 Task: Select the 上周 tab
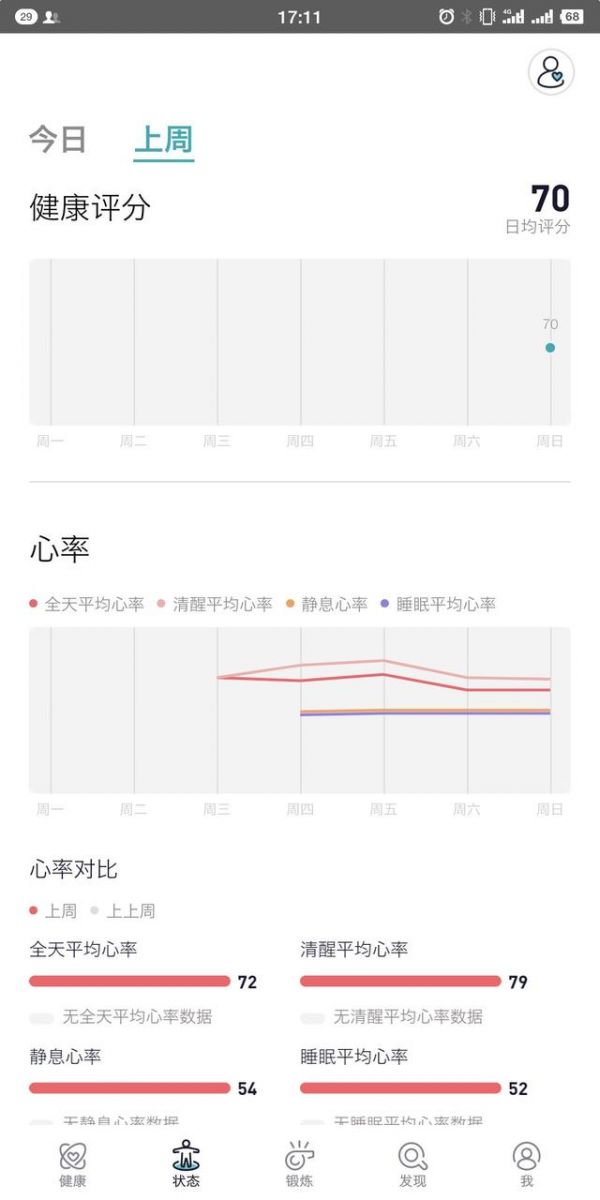pyautogui.click(x=163, y=139)
